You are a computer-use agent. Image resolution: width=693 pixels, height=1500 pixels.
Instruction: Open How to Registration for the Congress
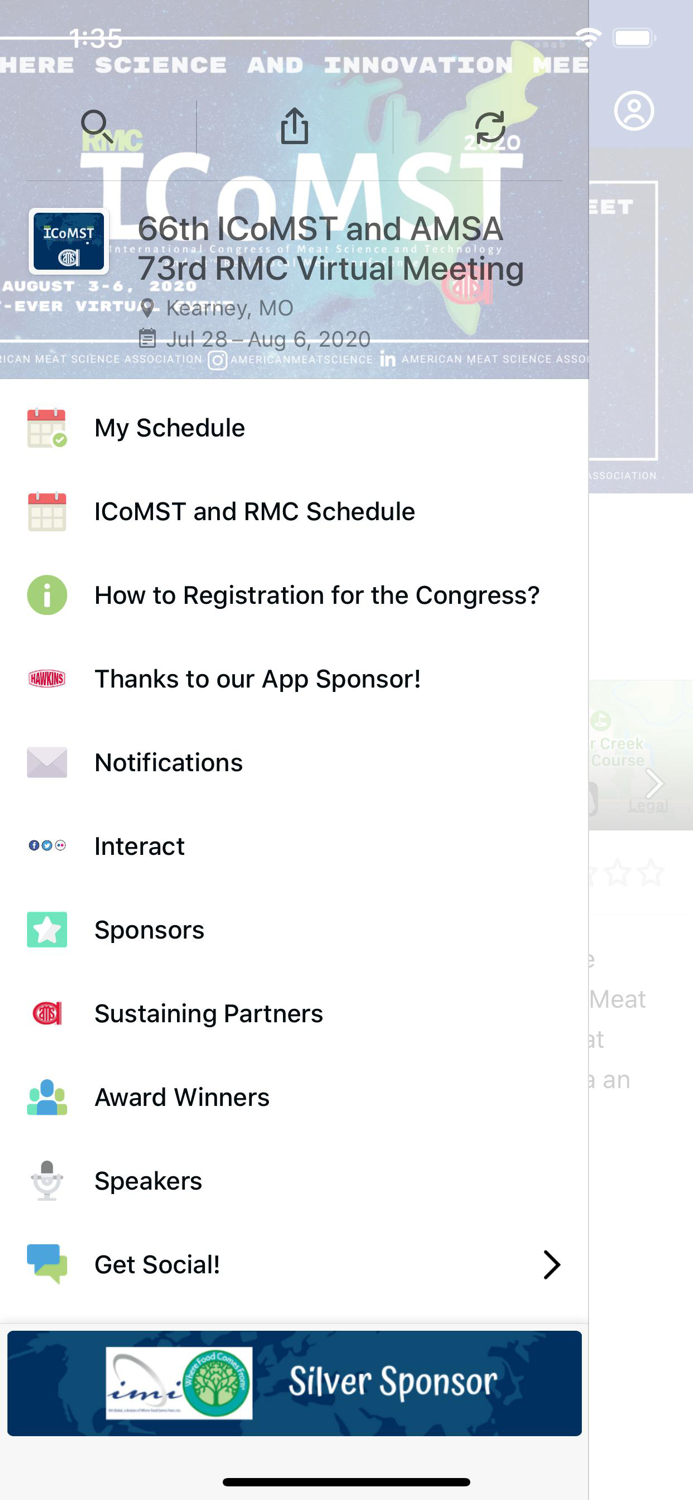click(316, 595)
